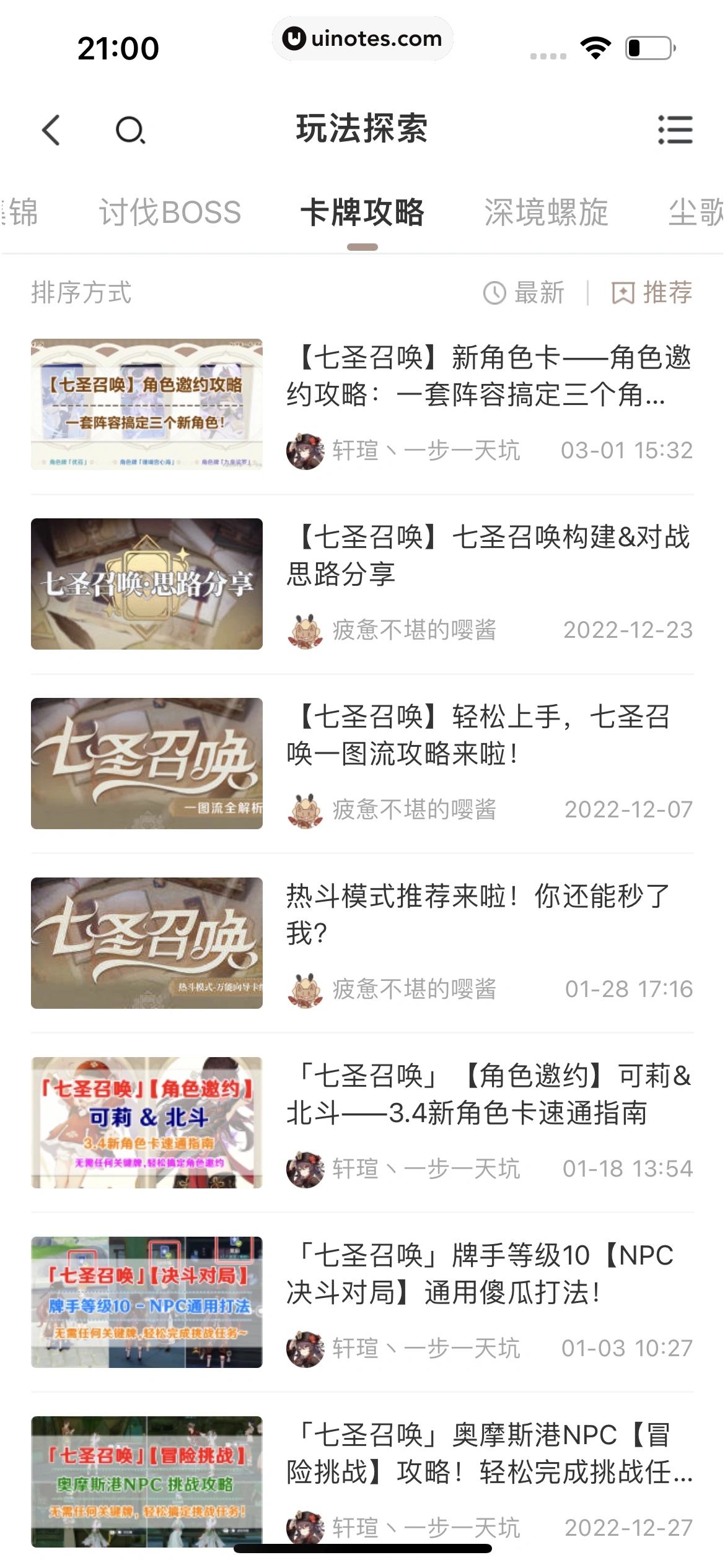Image resolution: width=725 pixels, height=1568 pixels.
Task: Tap the back arrow to go back
Action: (x=52, y=131)
